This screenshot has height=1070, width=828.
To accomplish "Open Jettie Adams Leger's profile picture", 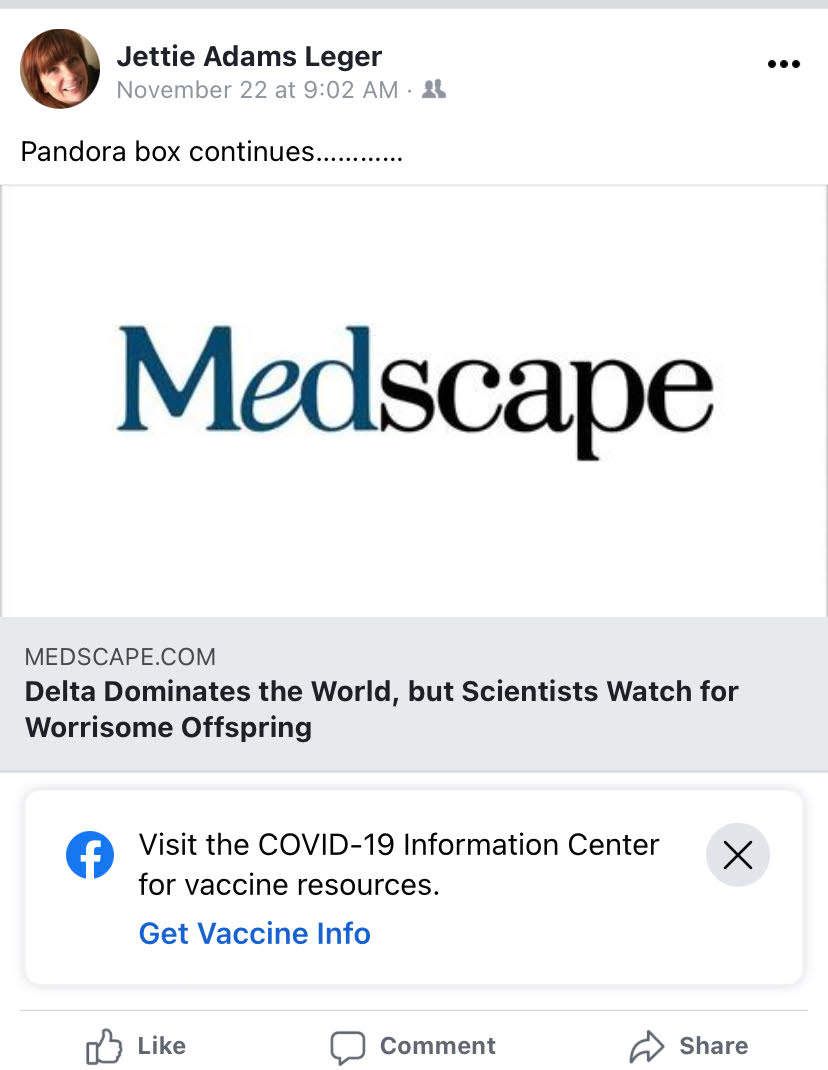I will tap(60, 69).
